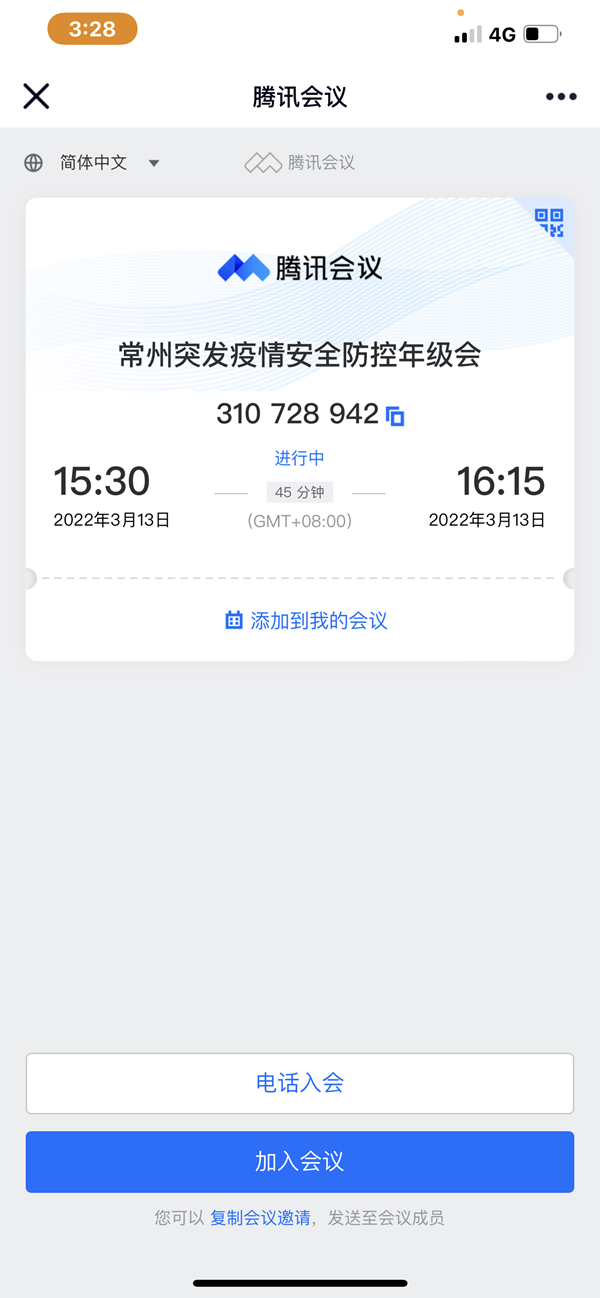Select 电话入会 to join by phone
The width and height of the screenshot is (600, 1298).
coord(300,1083)
